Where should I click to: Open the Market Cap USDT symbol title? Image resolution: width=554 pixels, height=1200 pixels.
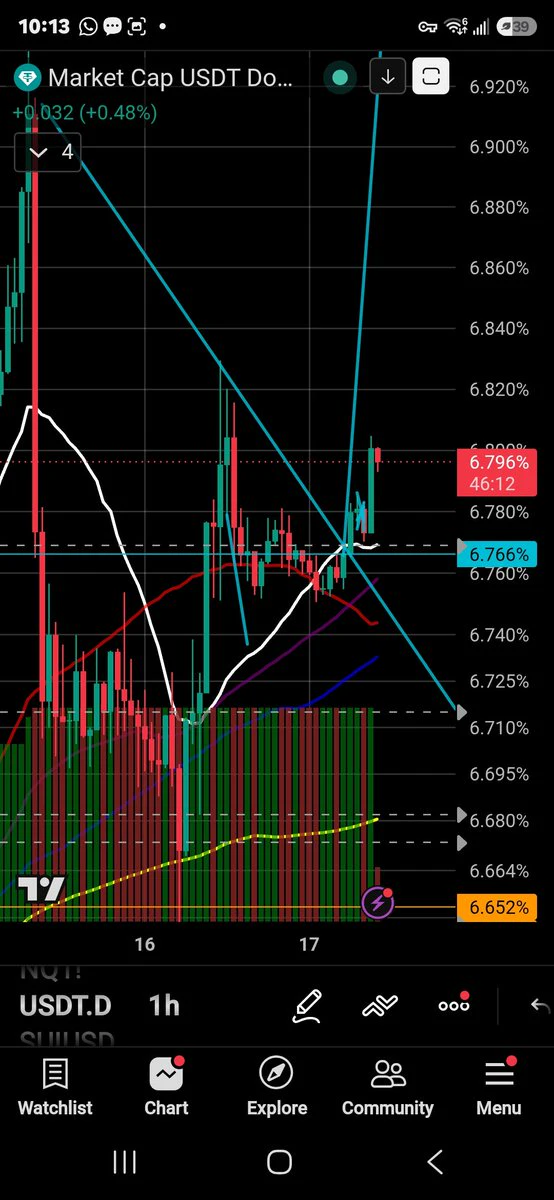(x=170, y=78)
